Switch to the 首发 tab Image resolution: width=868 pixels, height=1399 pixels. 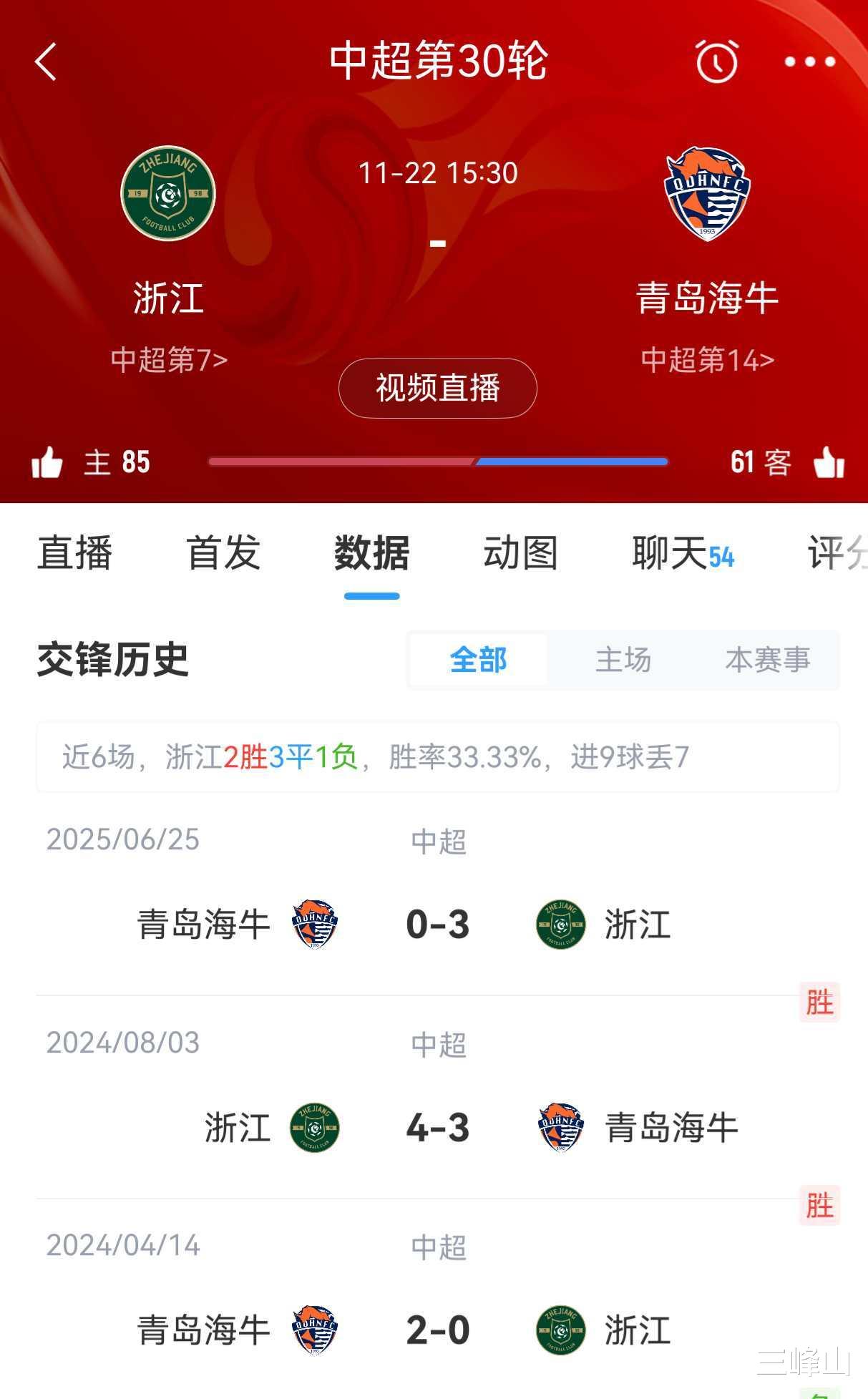(223, 553)
